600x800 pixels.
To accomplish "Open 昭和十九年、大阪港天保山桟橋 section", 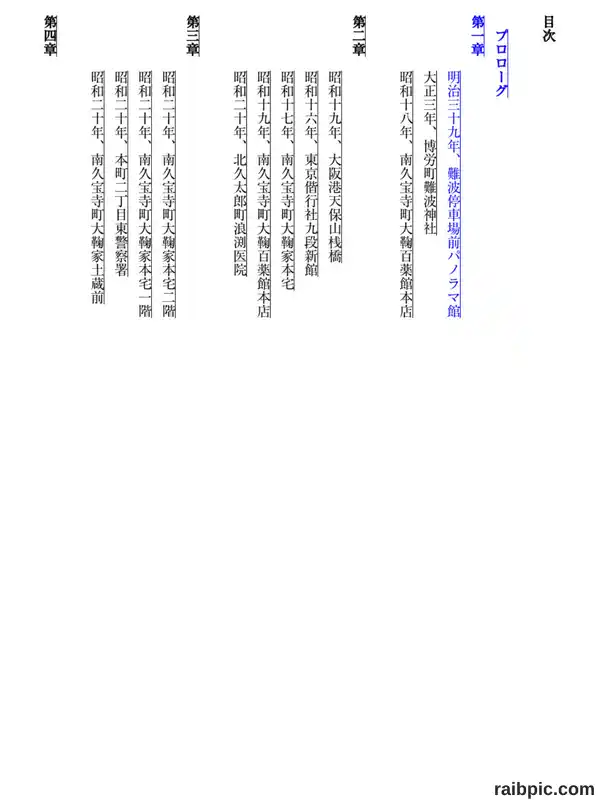I will tap(335, 166).
